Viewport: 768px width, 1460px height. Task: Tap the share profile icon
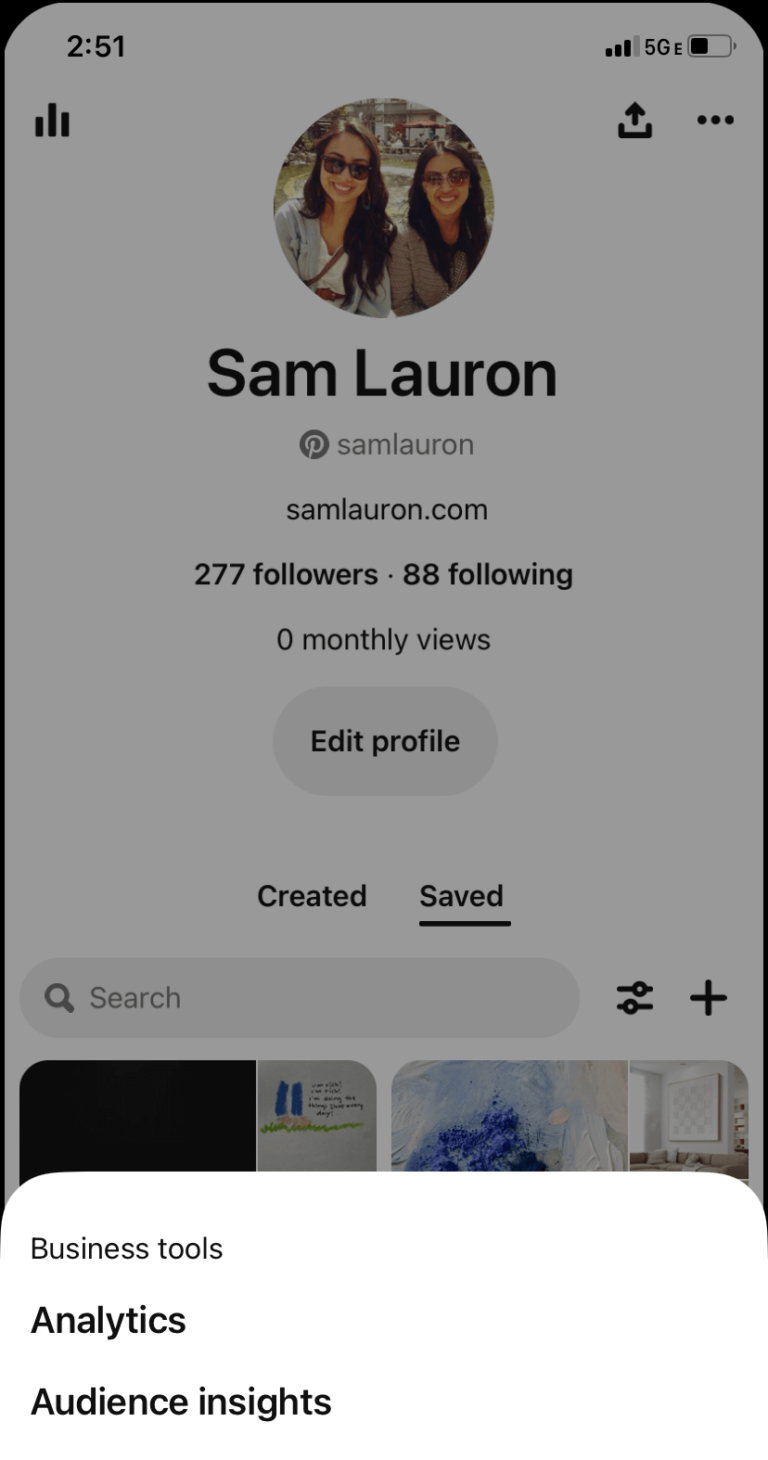[635, 120]
